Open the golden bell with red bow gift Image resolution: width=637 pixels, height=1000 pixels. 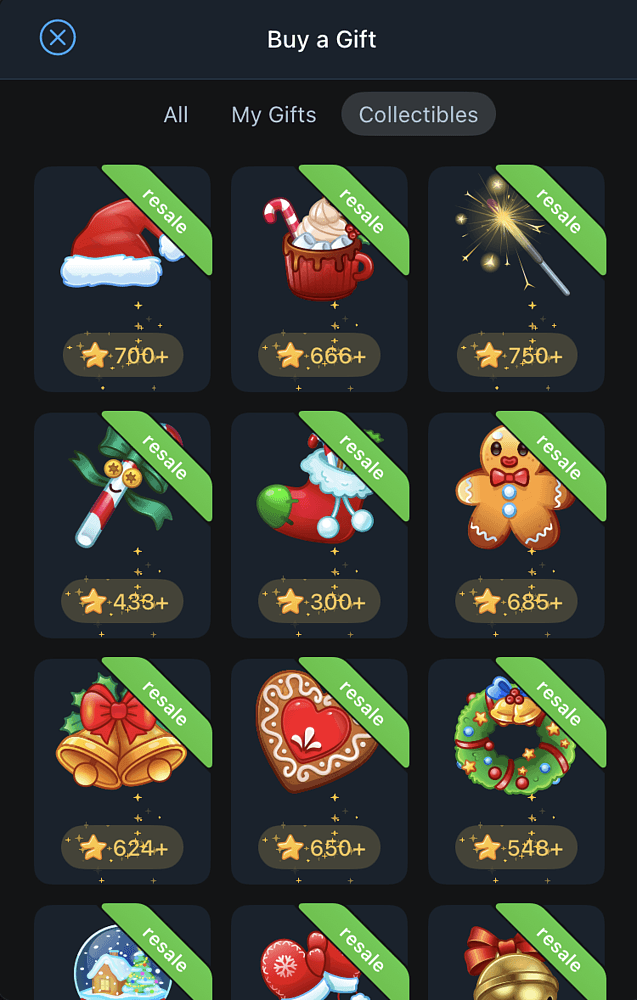point(516,955)
